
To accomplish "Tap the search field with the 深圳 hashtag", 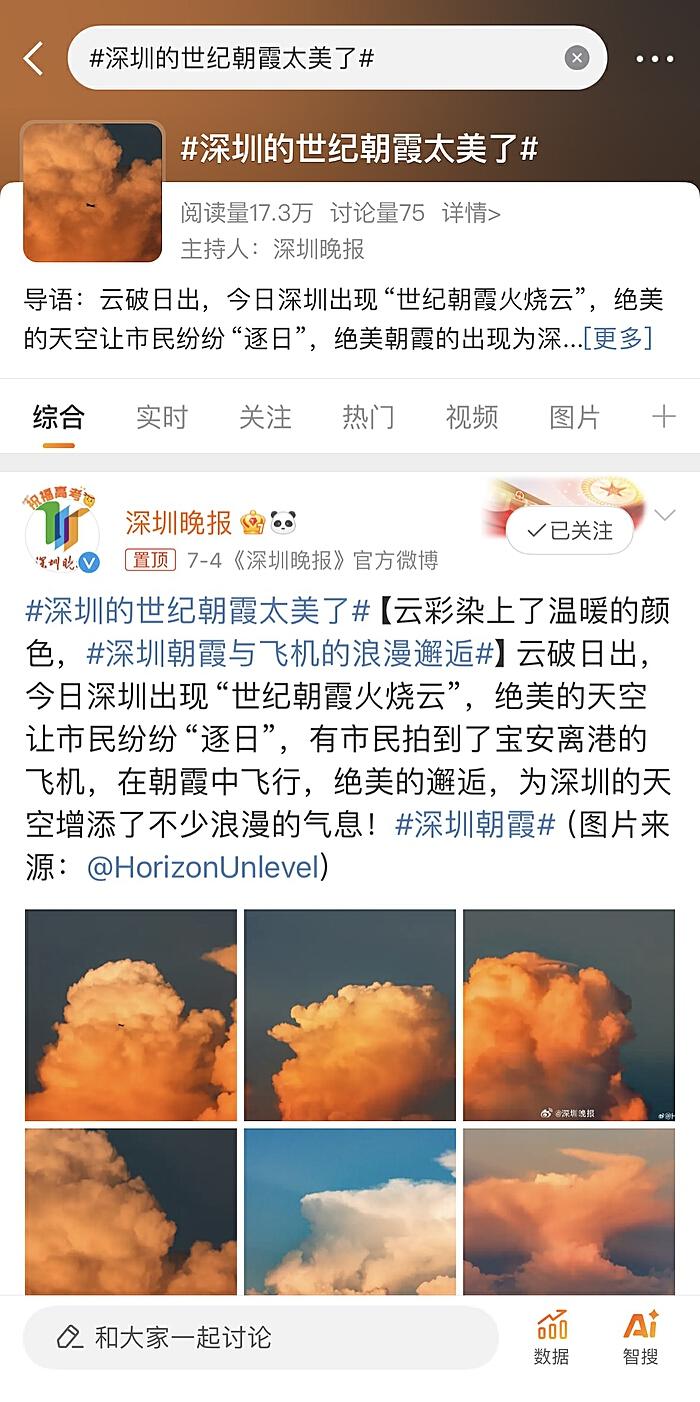I will [320, 58].
